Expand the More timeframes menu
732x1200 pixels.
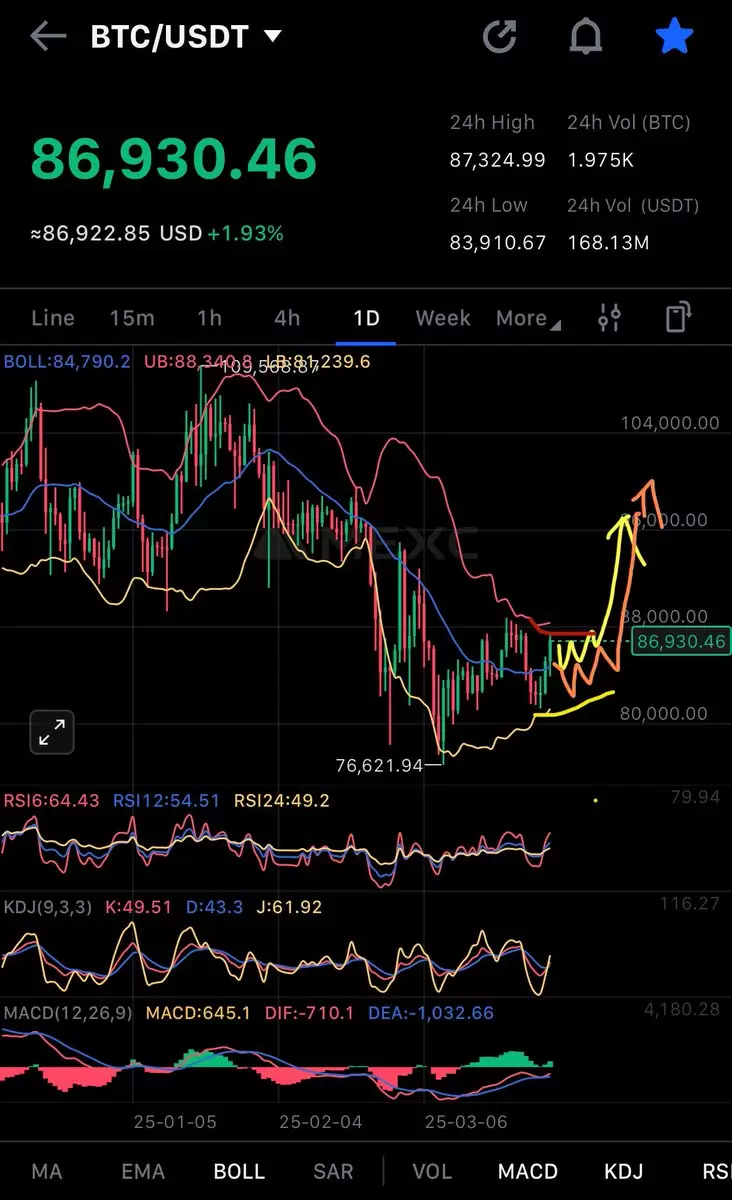pyautogui.click(x=528, y=318)
